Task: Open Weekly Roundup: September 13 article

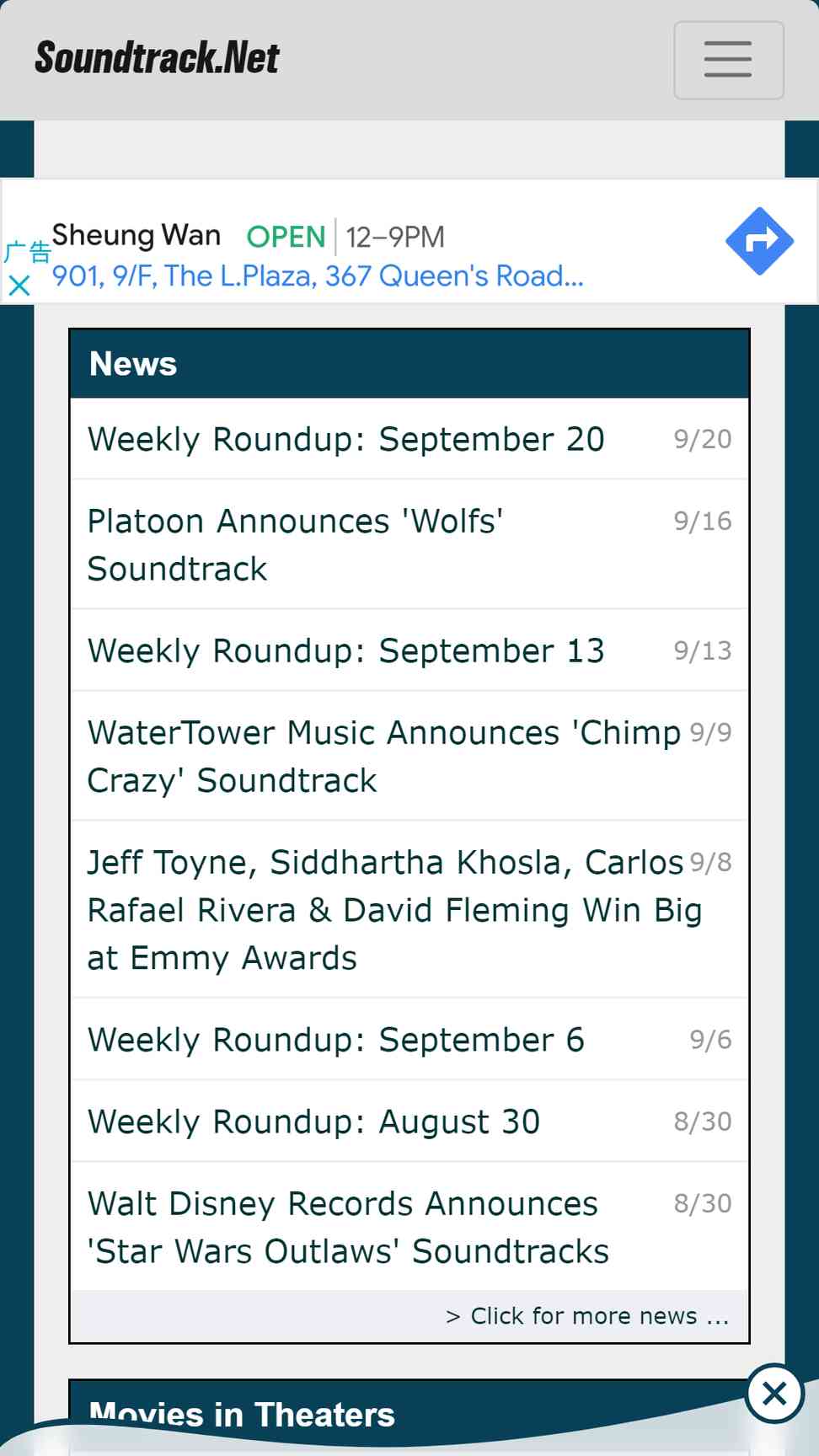Action: click(409, 650)
